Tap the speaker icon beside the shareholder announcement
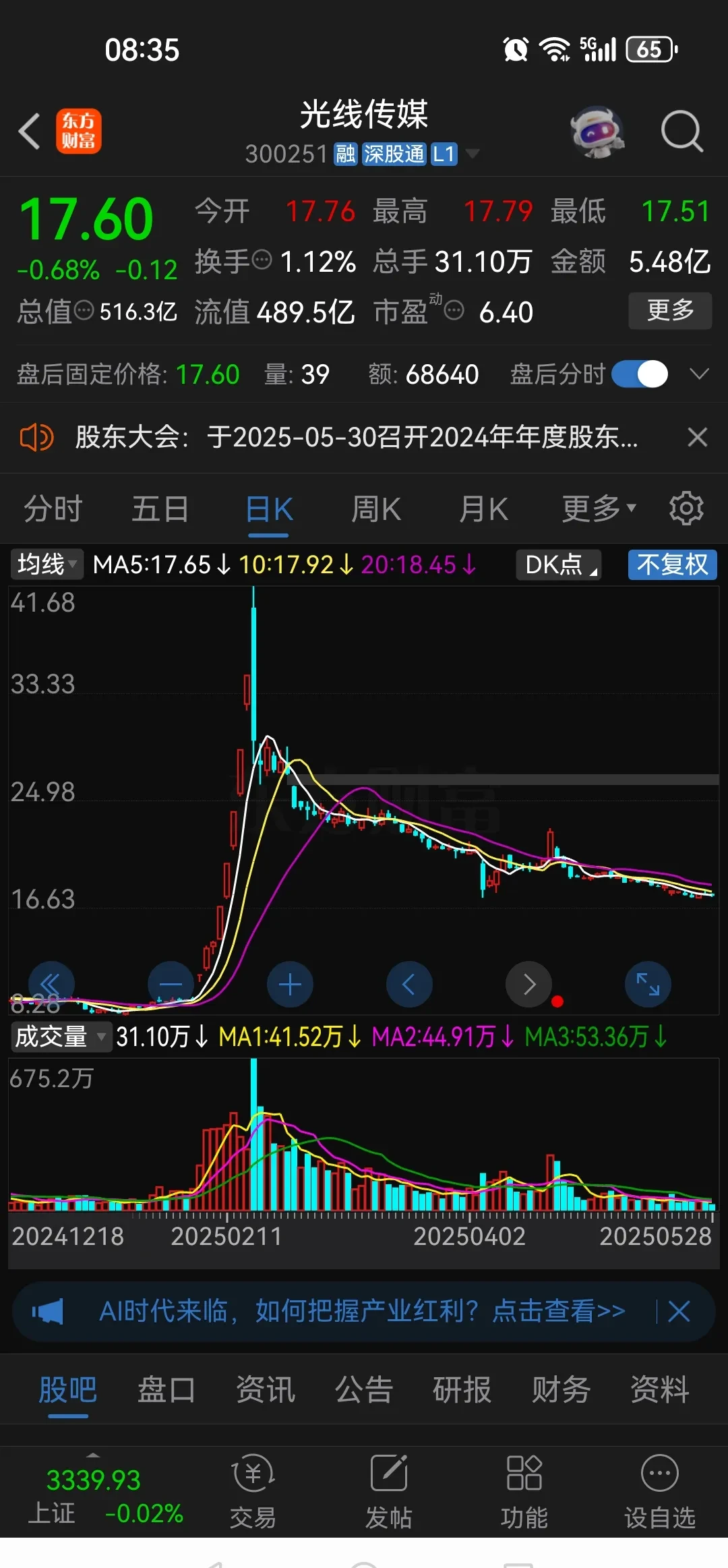728x1568 pixels. pyautogui.click(x=37, y=437)
